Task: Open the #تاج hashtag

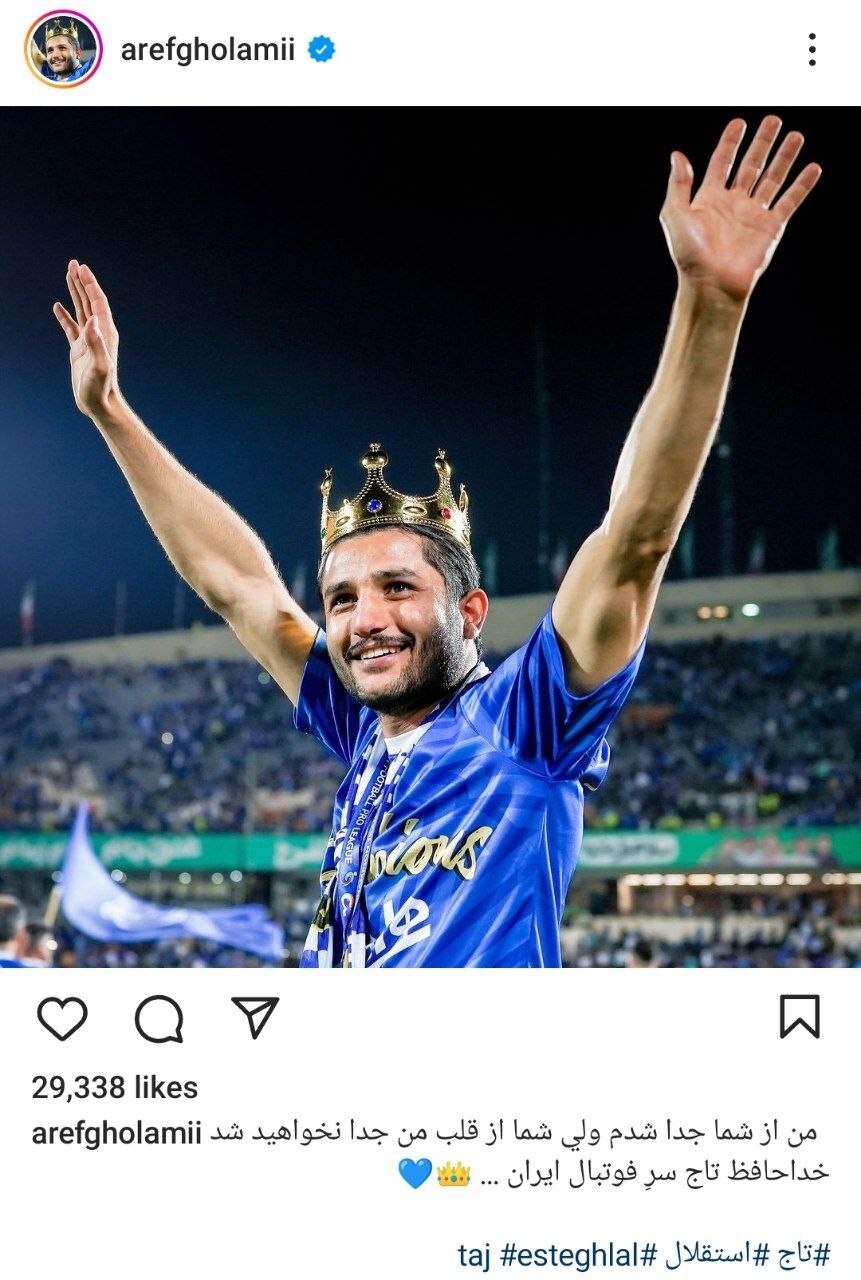Action: (x=805, y=1254)
